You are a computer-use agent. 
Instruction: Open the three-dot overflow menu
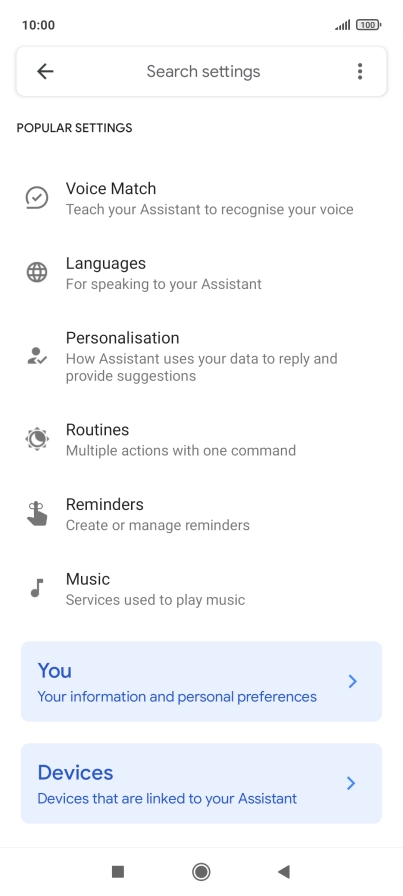click(360, 71)
